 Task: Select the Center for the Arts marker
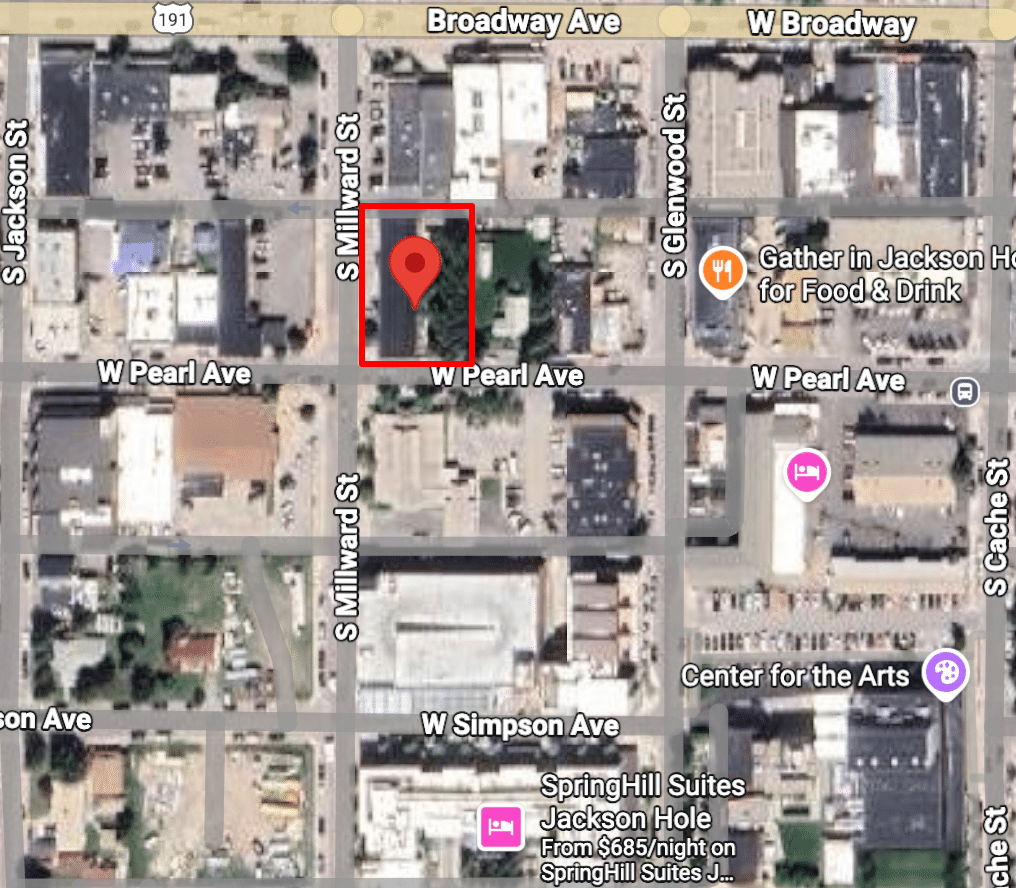[944, 671]
